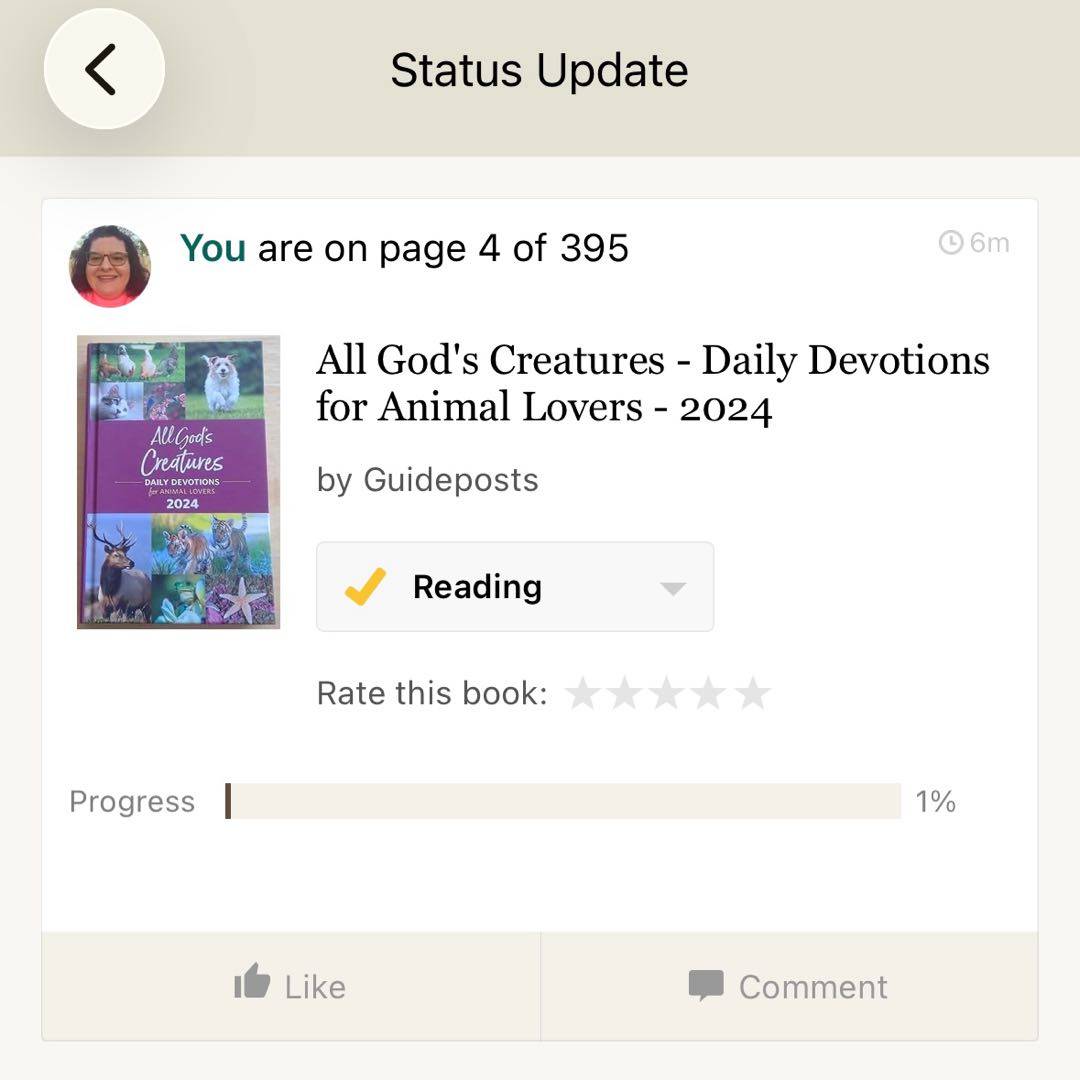Open the book title link
1080x1080 pixels.
pyautogui.click(x=652, y=384)
